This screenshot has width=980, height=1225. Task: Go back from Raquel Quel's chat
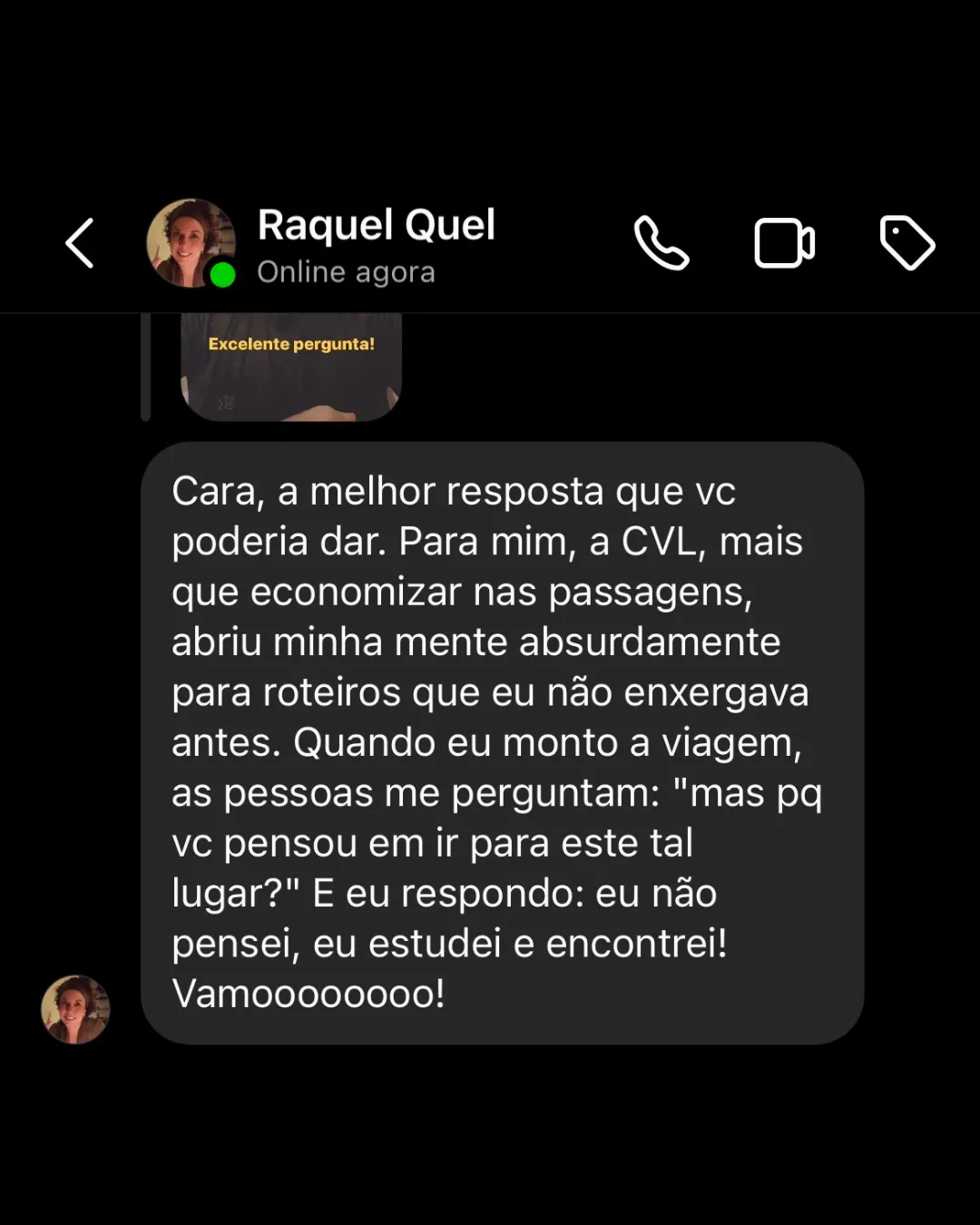coord(80,243)
